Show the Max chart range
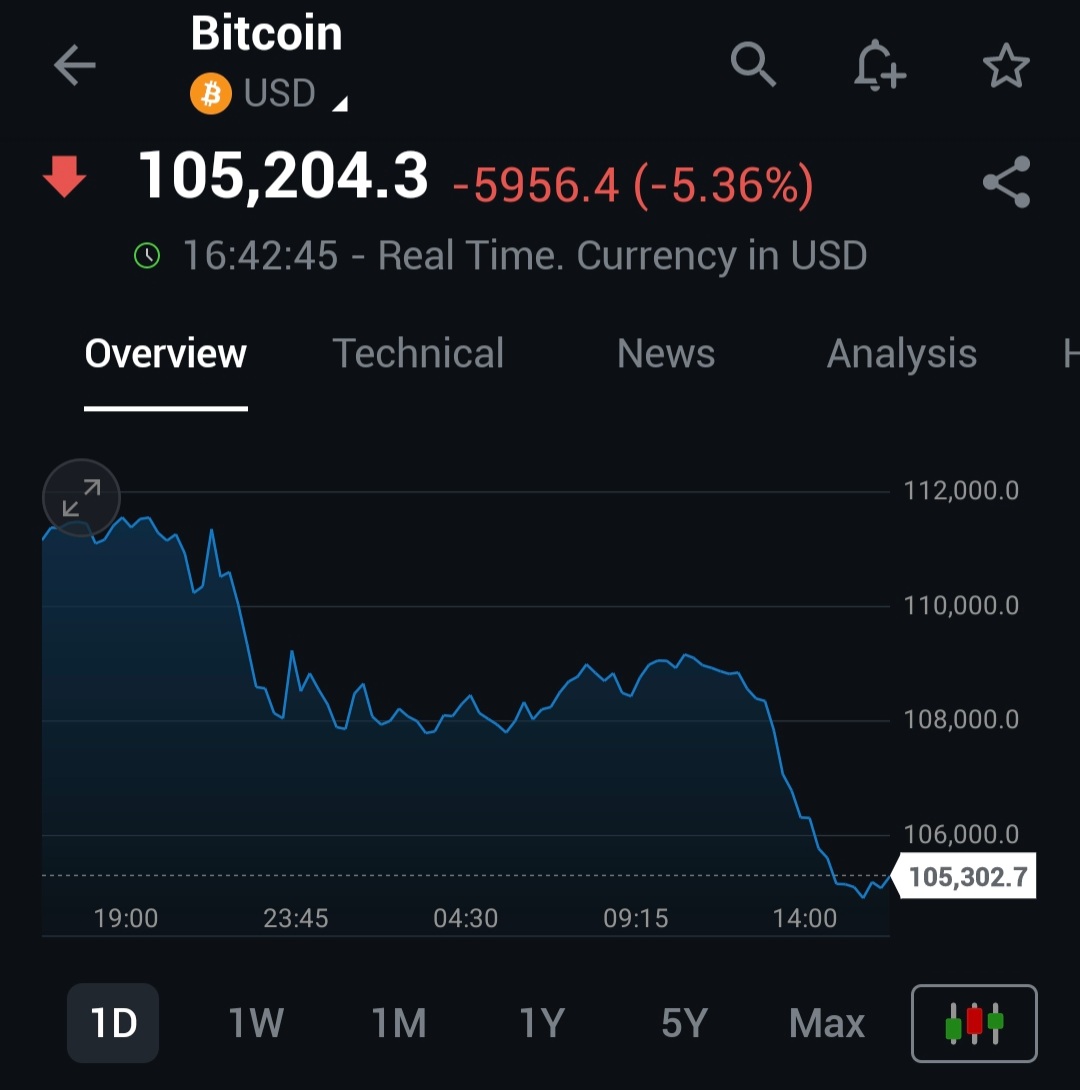 tap(827, 1023)
